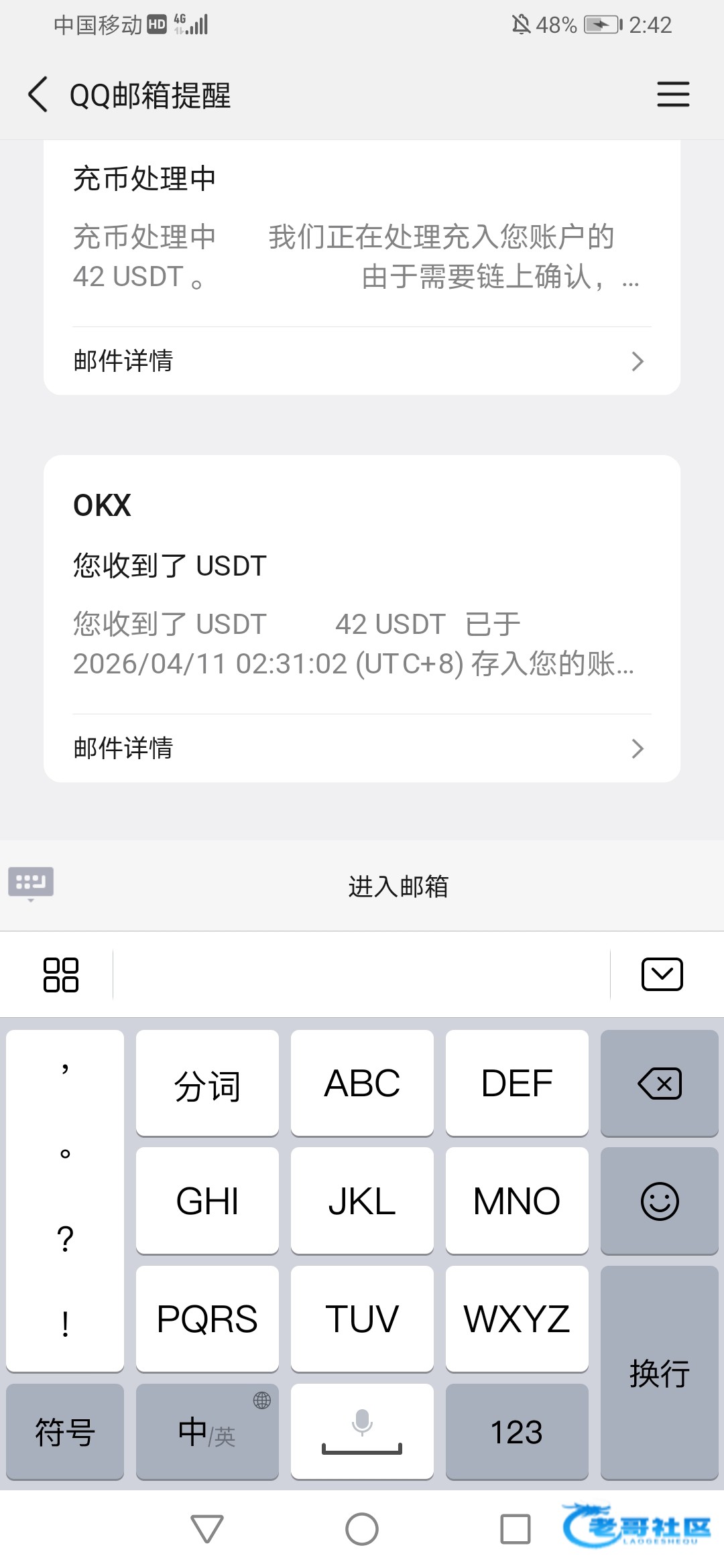Tap 进入邮箱 to enter the mailbox
The image size is (724, 1568).
click(398, 886)
